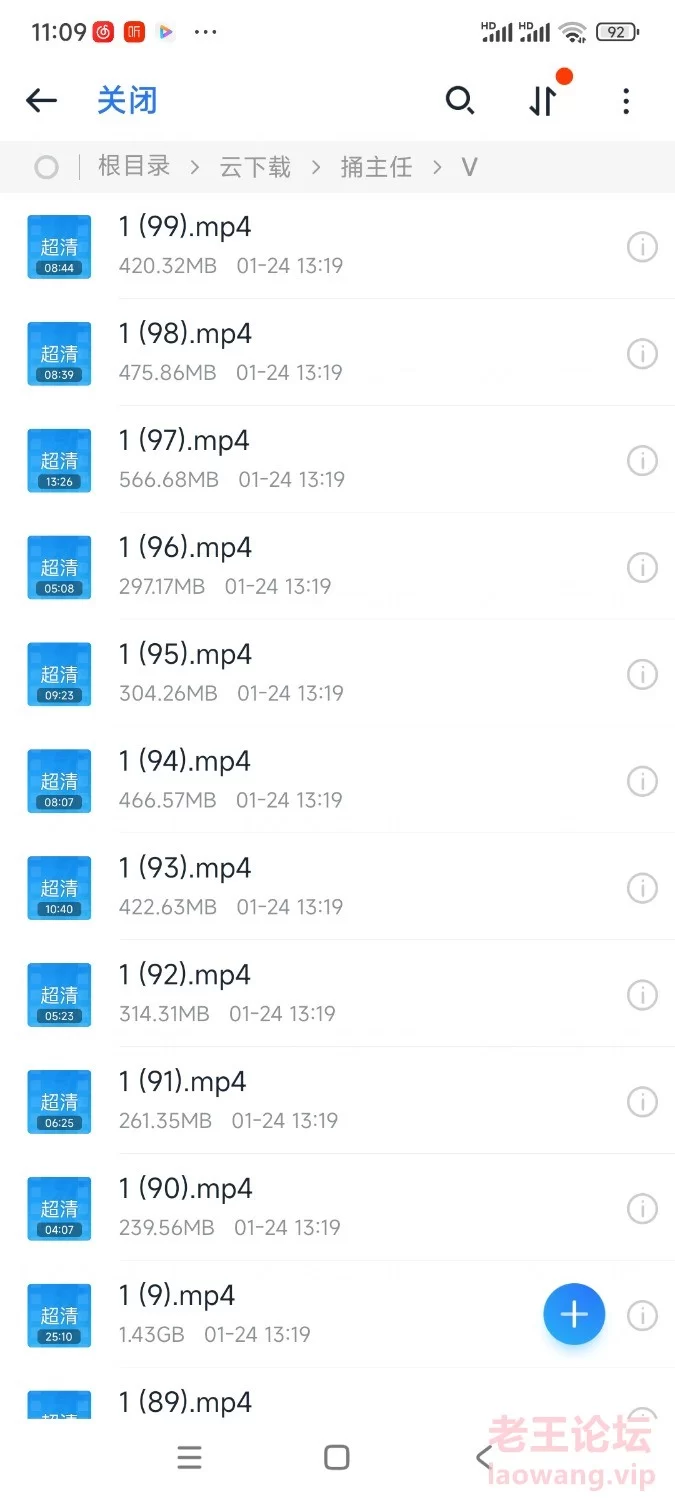
Task: View details icon for 1 (96).mp4
Action: 642,567
